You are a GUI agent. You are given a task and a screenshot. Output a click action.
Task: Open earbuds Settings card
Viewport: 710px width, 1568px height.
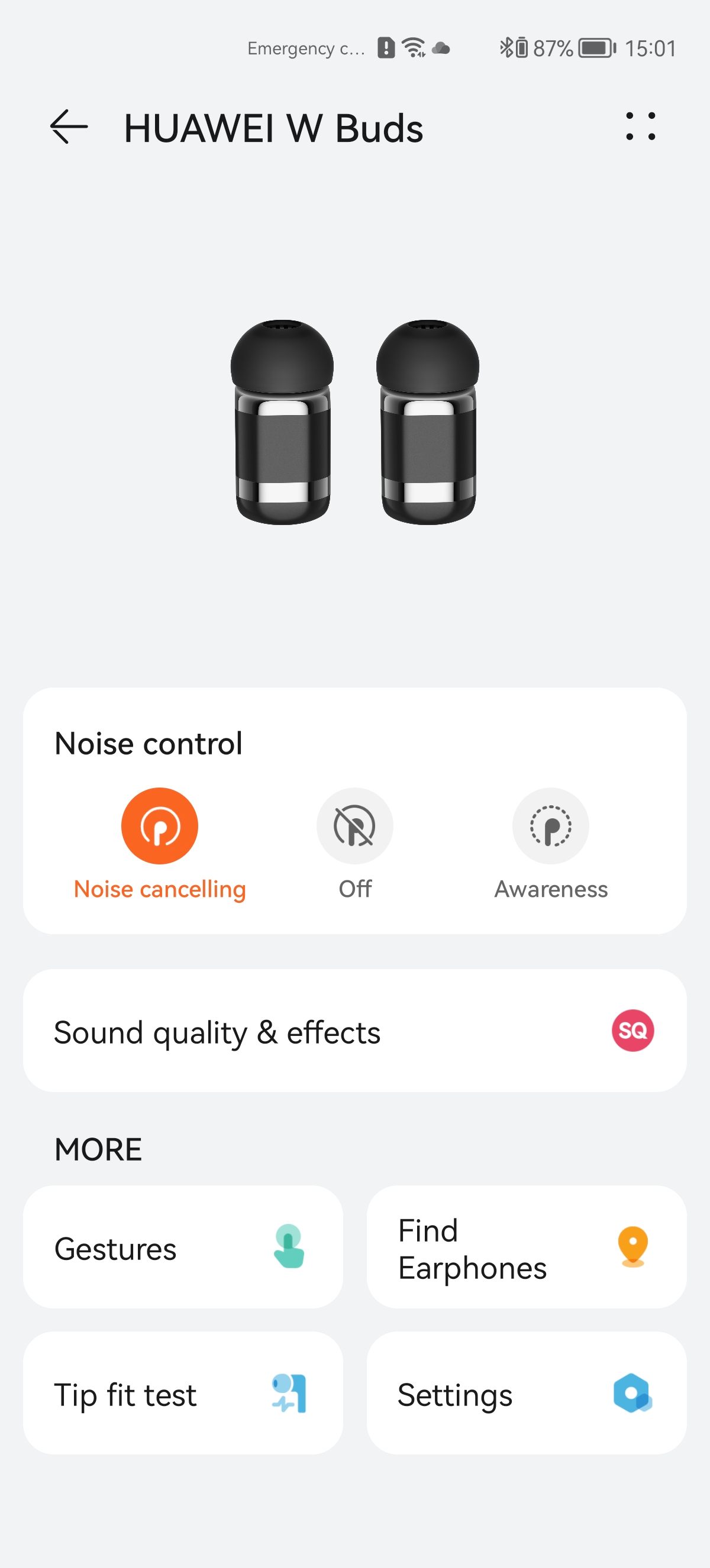click(x=526, y=1394)
